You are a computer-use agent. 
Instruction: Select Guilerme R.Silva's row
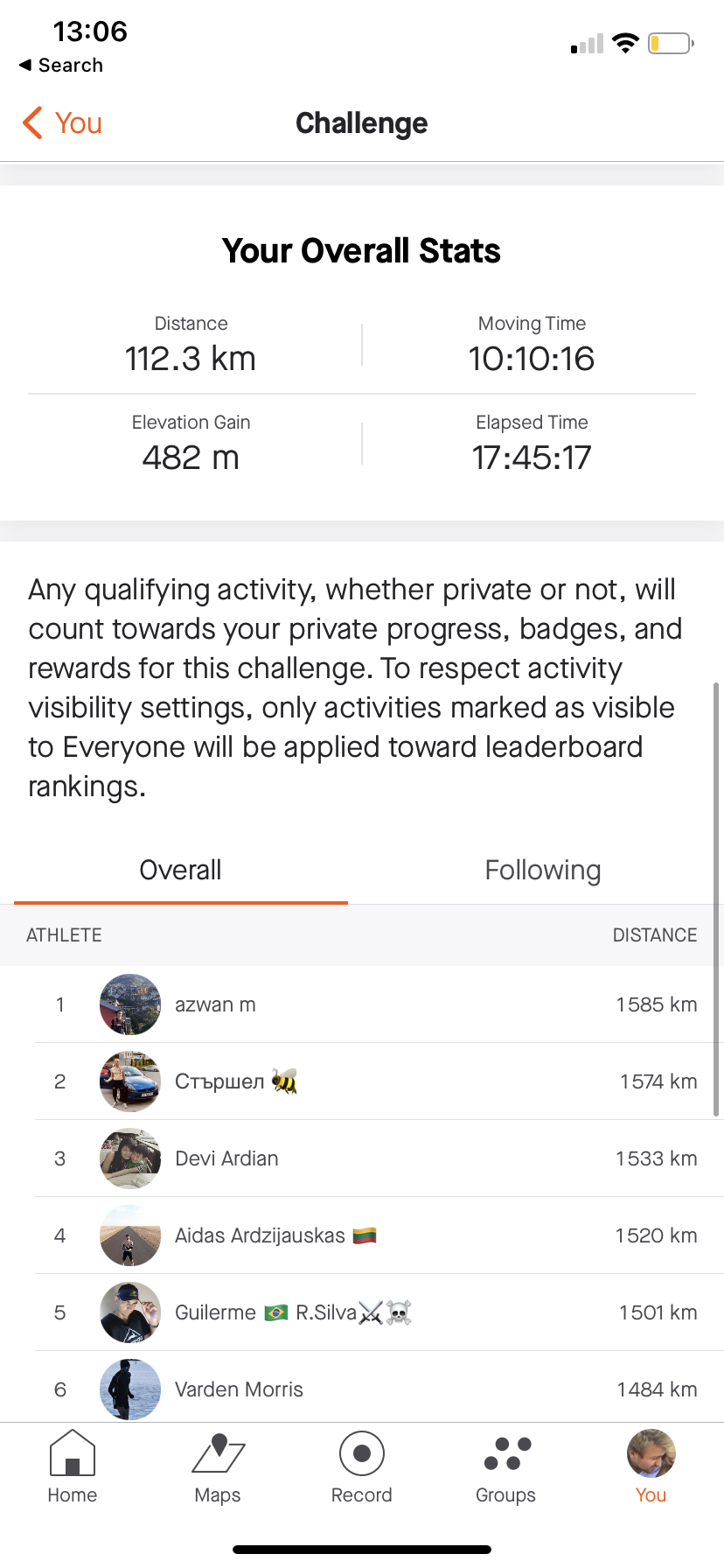point(362,1312)
